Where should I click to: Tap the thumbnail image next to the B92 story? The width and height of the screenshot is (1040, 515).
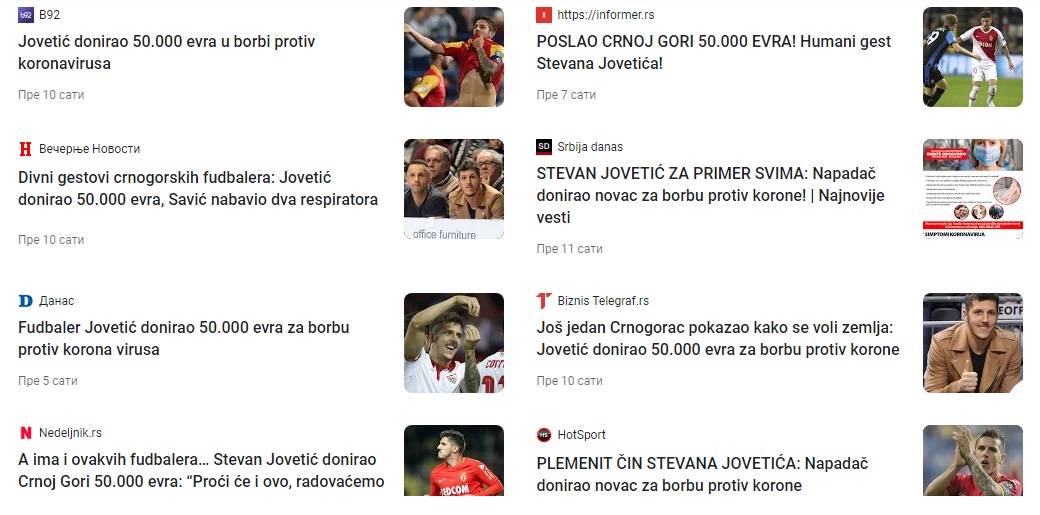[x=454, y=57]
